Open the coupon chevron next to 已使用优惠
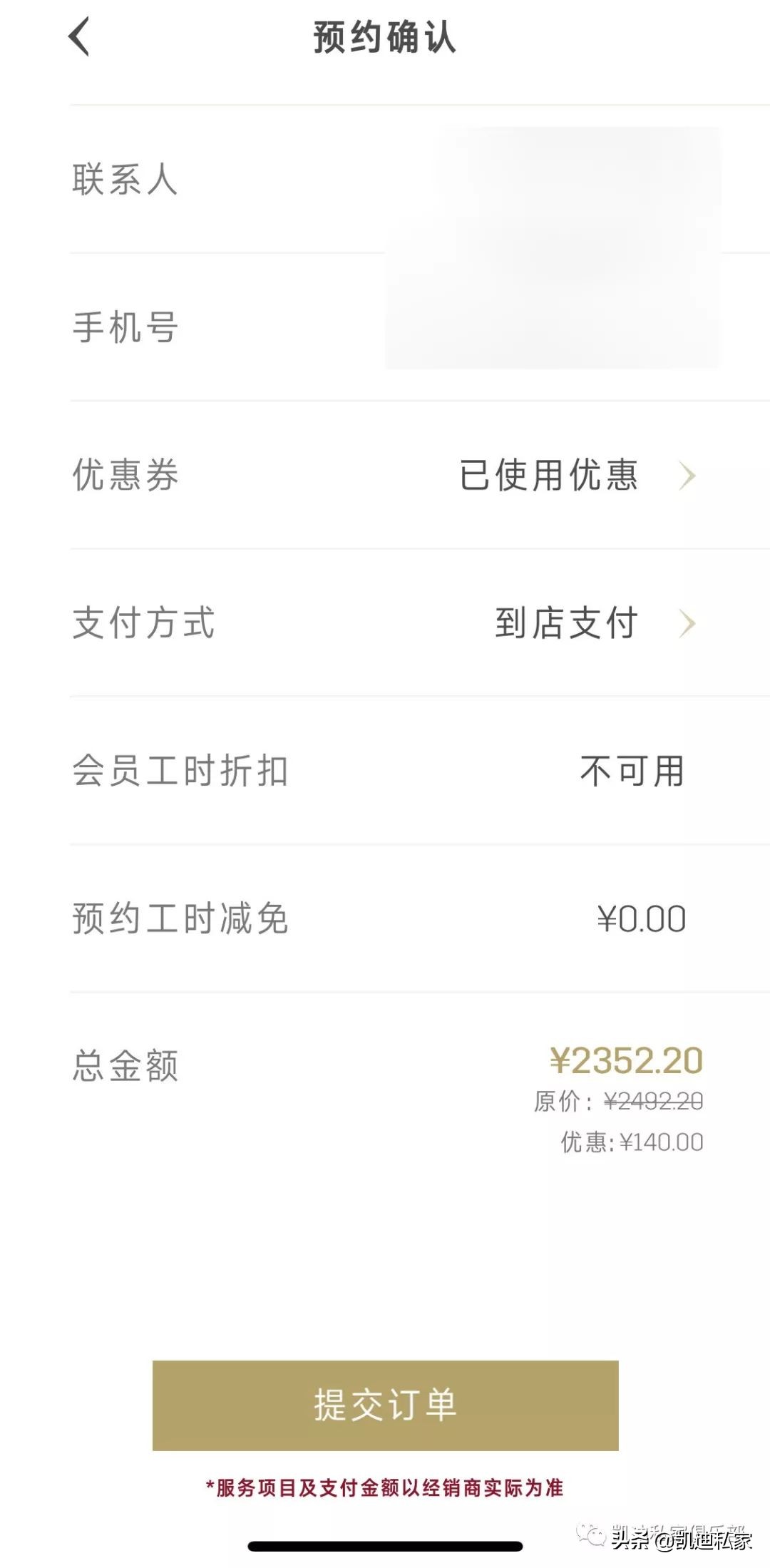 [x=687, y=476]
